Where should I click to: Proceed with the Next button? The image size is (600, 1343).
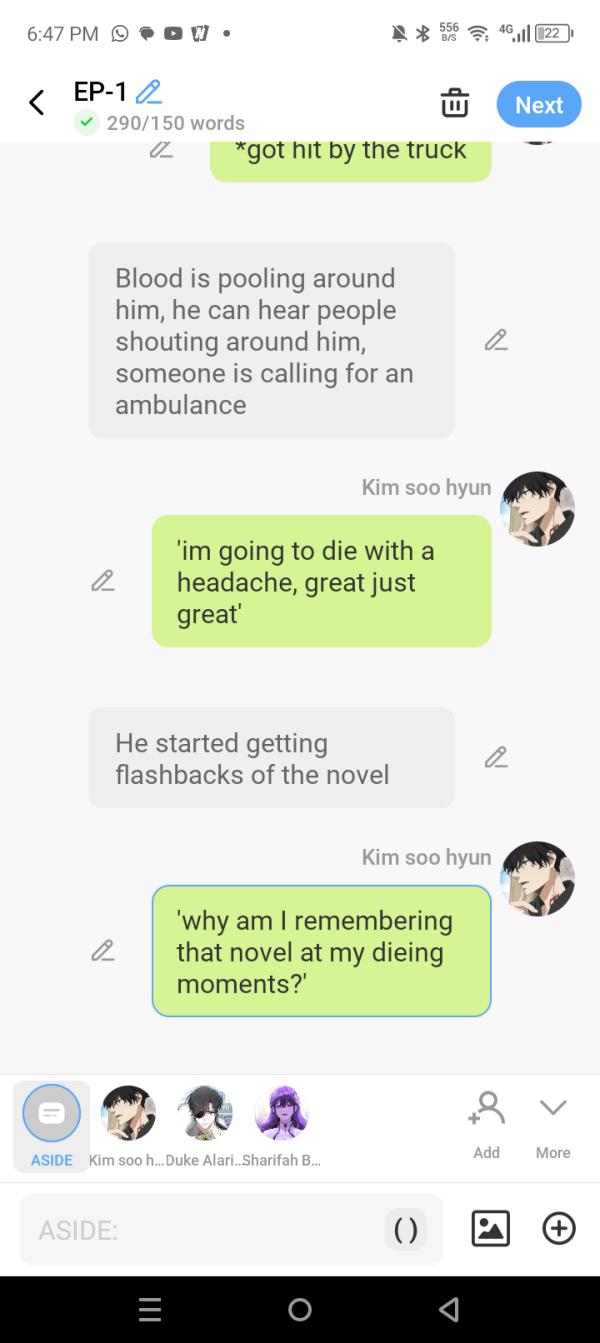tap(539, 104)
